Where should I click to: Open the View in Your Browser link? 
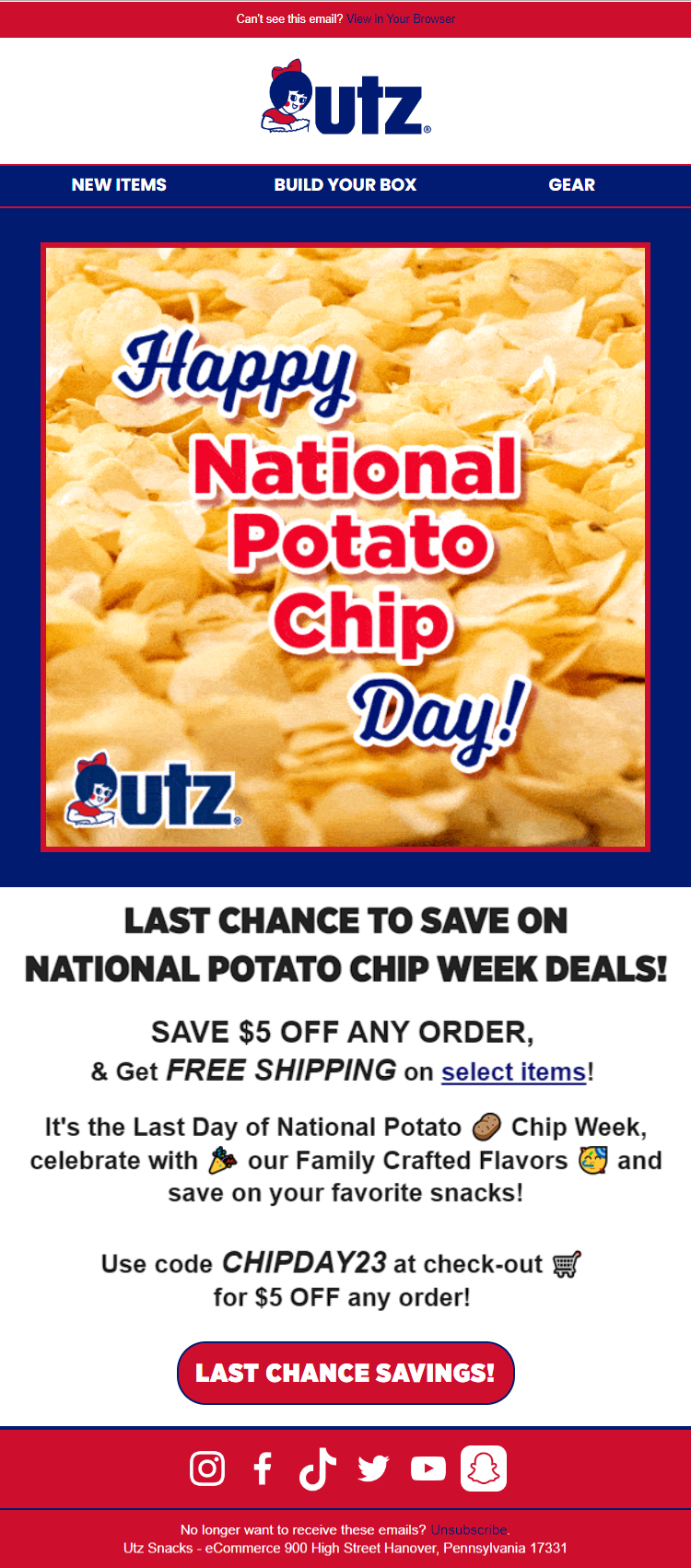pos(401,18)
